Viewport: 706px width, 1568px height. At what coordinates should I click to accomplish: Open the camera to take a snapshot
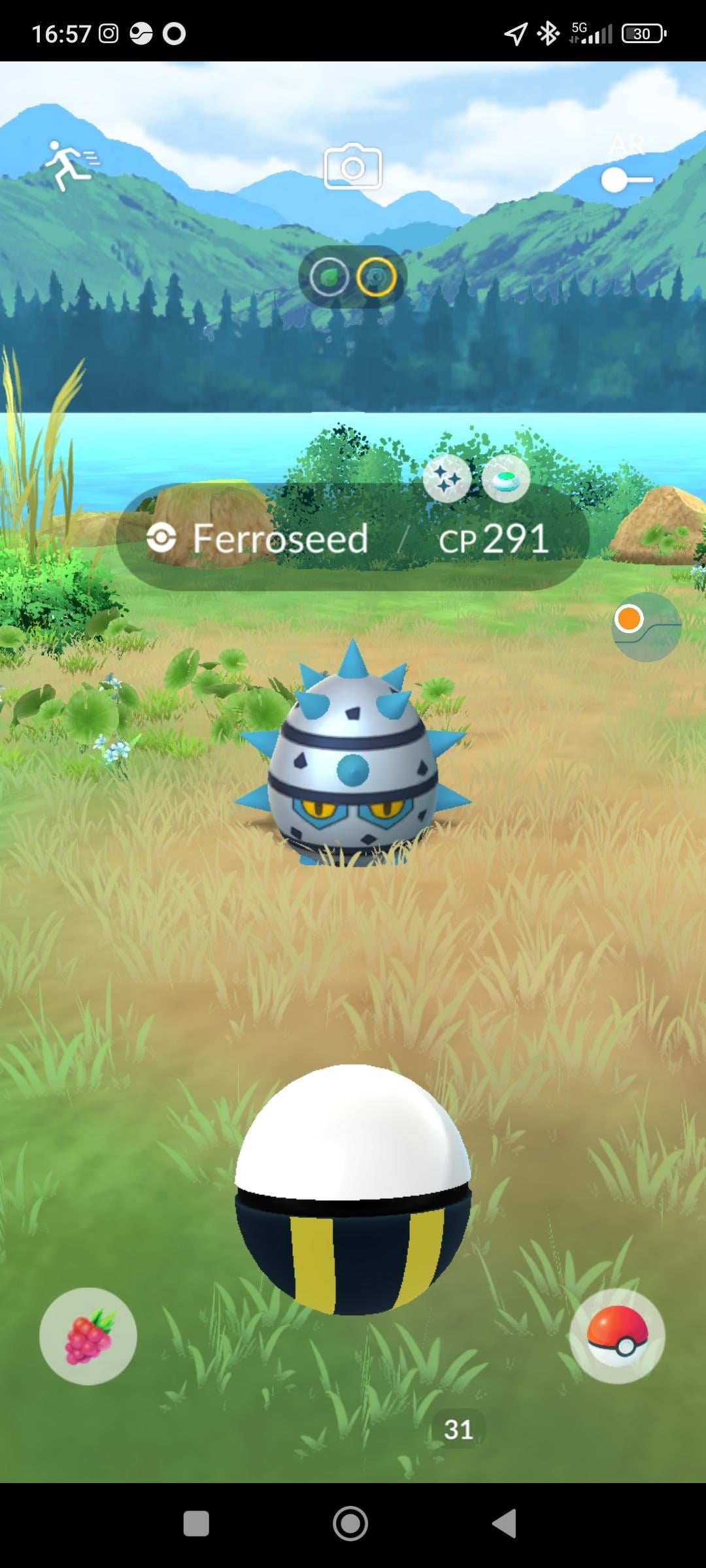click(x=352, y=167)
